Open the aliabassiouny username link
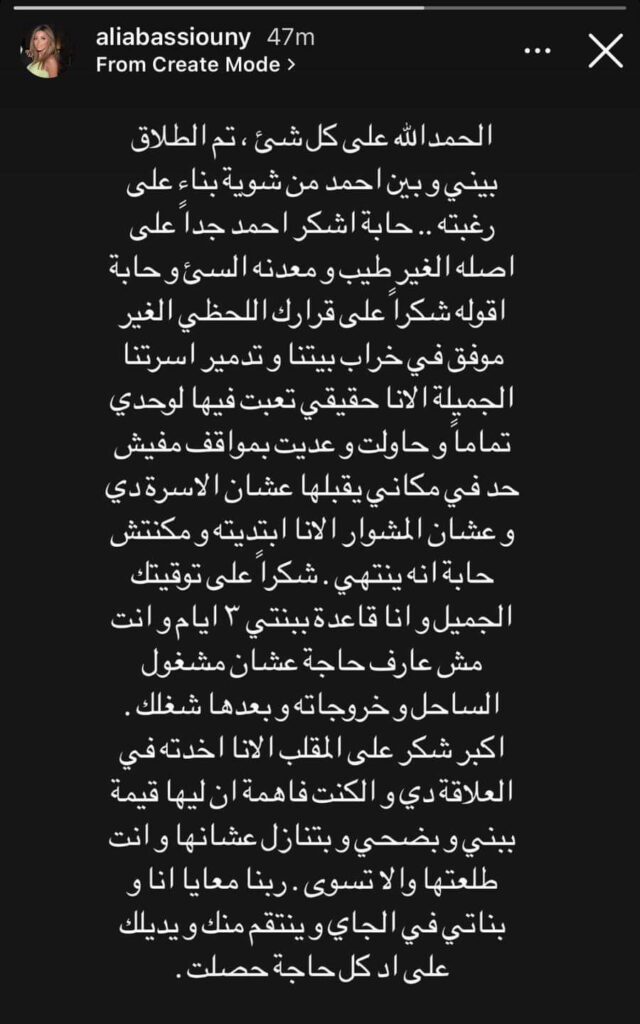 tap(171, 38)
